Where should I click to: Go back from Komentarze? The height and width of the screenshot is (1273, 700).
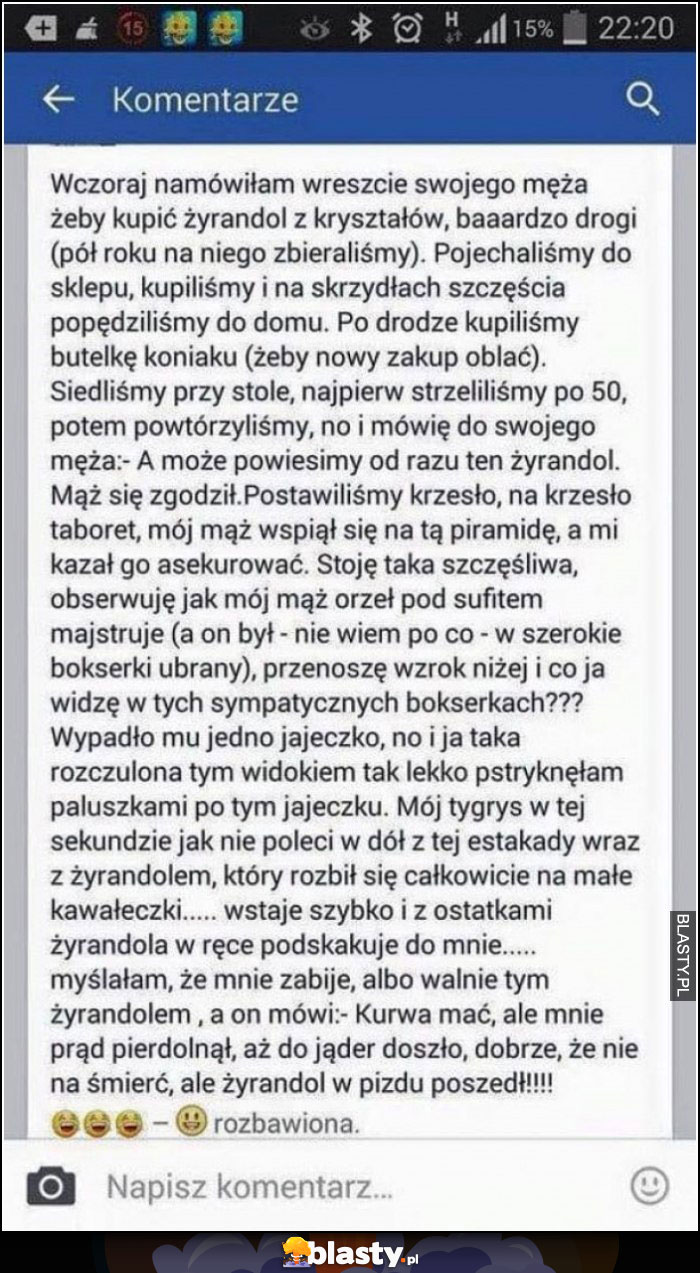[x=58, y=99]
